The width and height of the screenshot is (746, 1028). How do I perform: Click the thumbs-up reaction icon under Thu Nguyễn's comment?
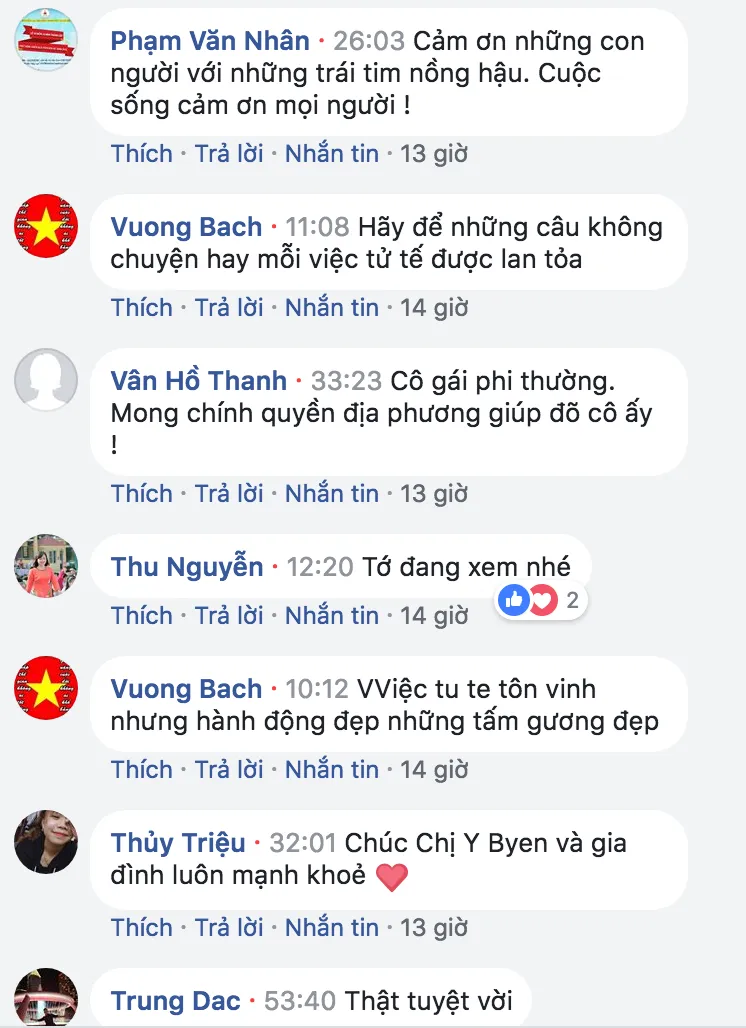pos(513,600)
